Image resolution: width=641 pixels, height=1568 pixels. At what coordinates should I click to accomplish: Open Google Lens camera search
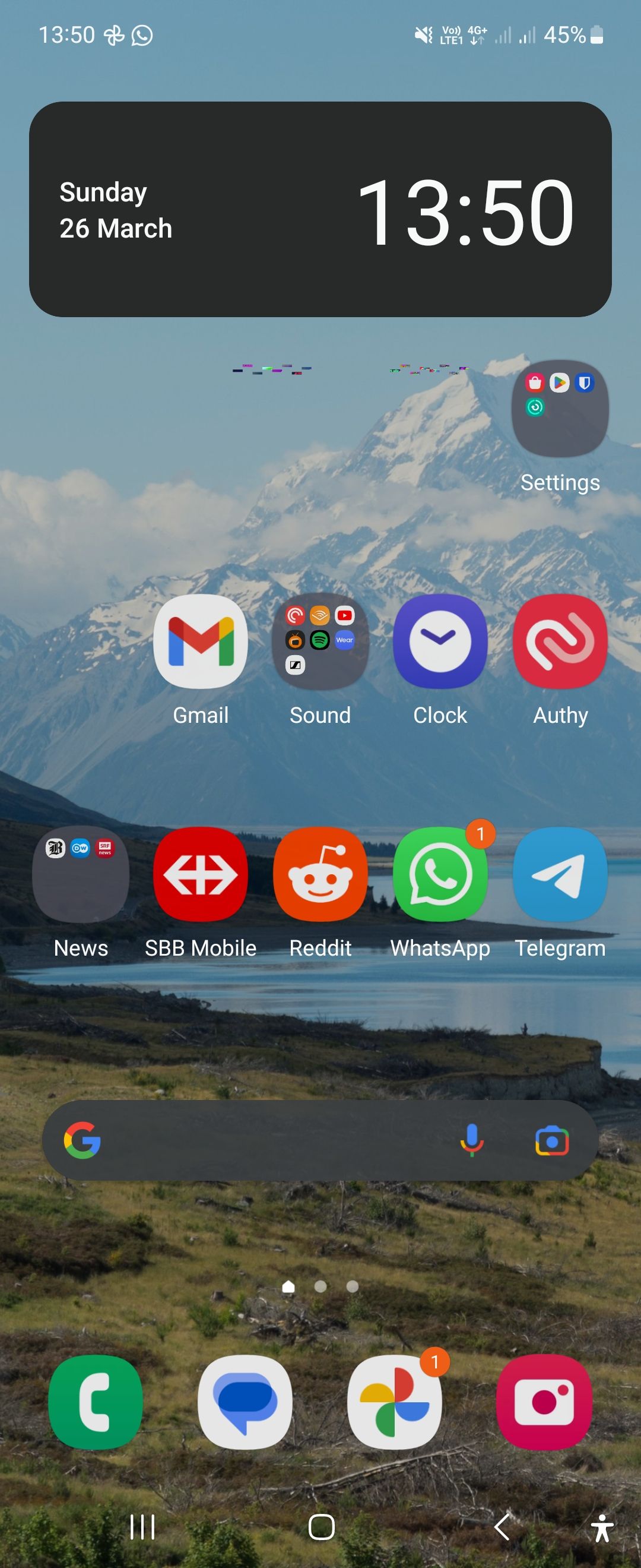[551, 1140]
